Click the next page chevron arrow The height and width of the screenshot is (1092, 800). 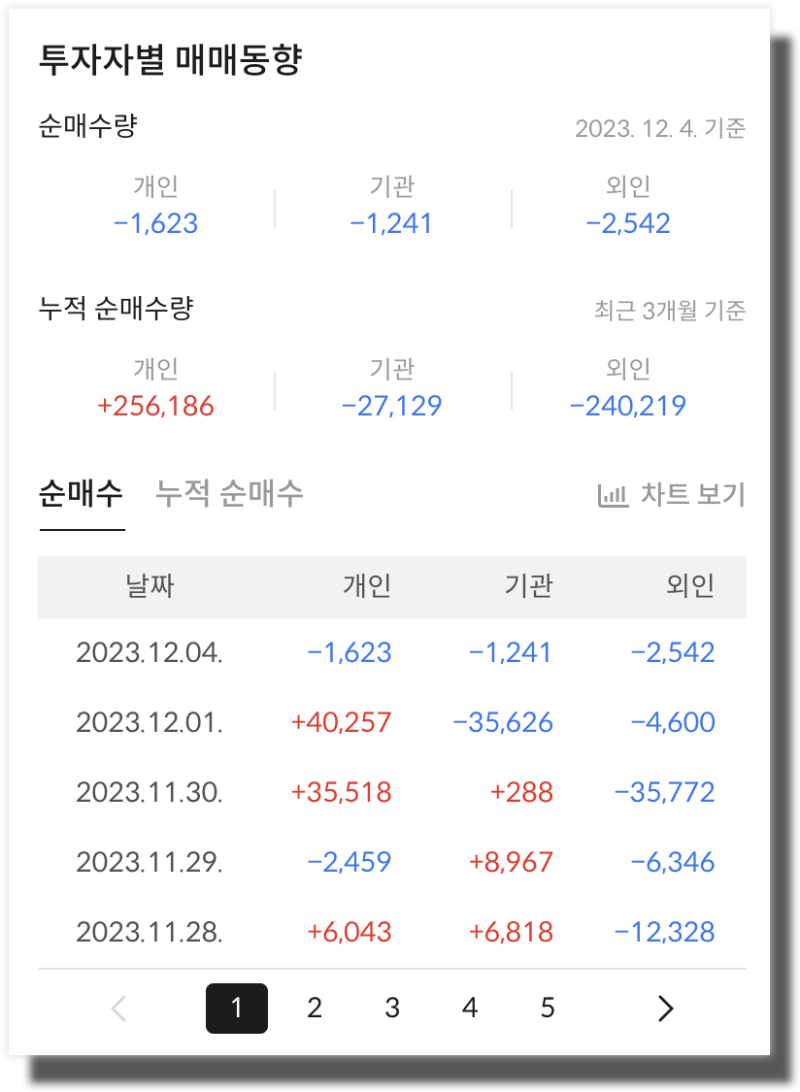(x=665, y=1009)
